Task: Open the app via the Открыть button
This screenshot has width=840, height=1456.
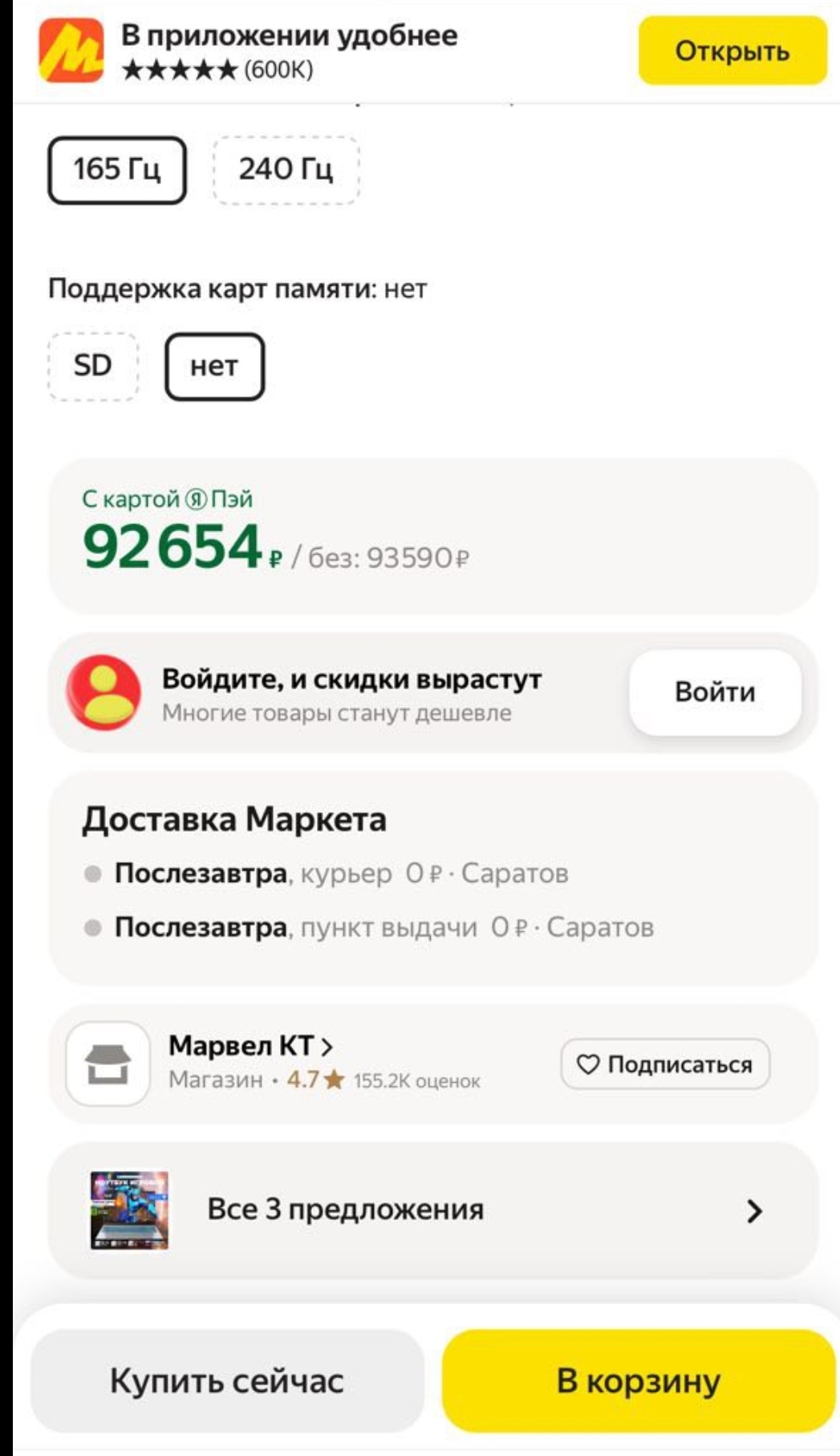Action: [x=732, y=51]
